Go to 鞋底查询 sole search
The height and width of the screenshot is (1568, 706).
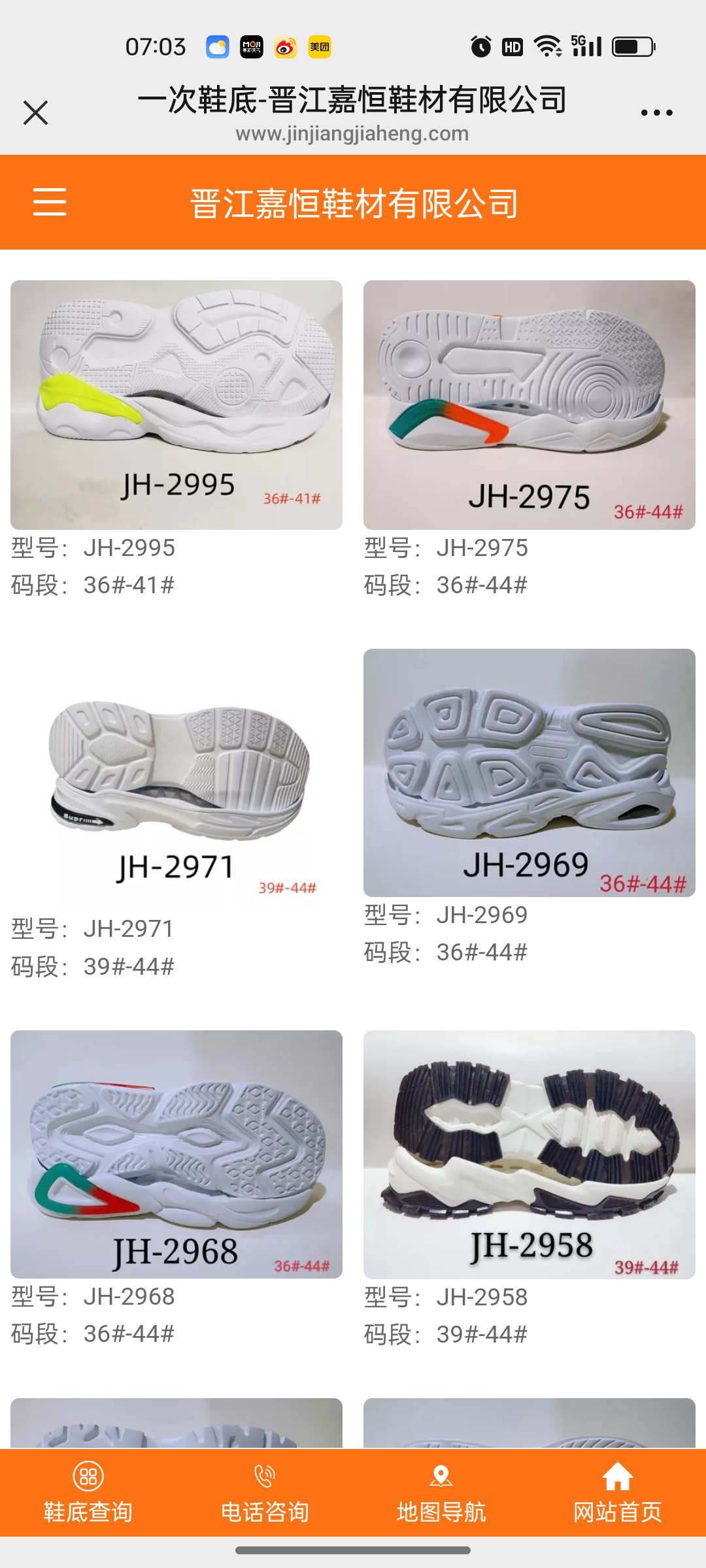(x=88, y=1492)
